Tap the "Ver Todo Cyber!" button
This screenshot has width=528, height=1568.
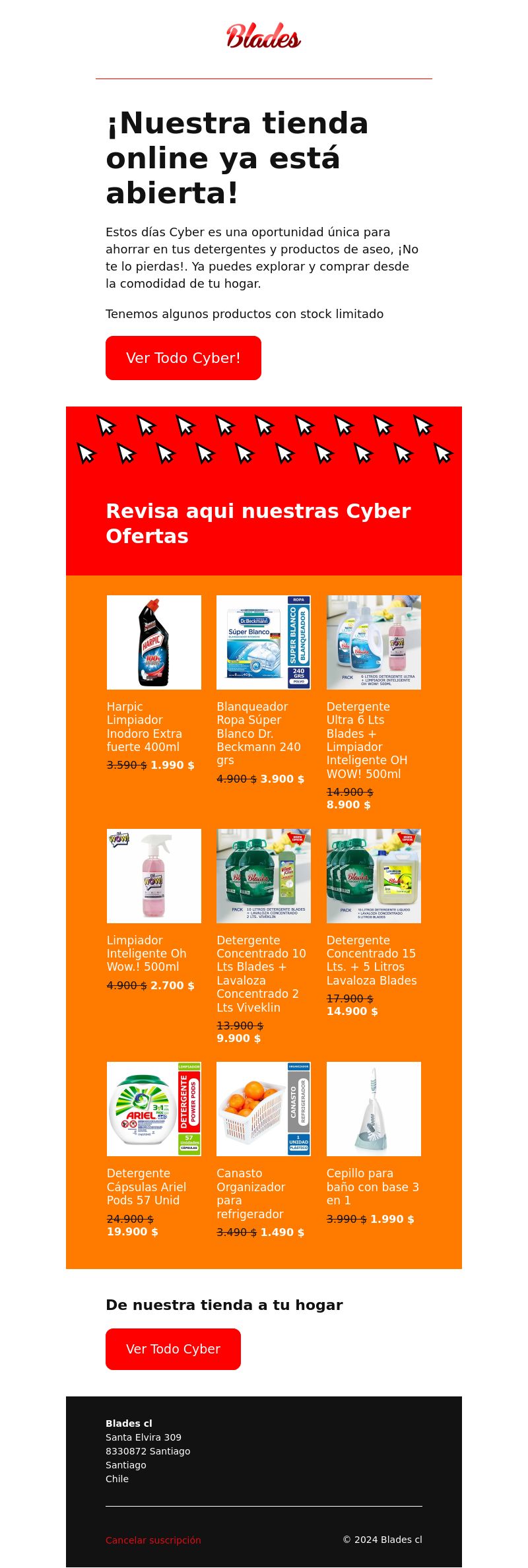tap(183, 358)
